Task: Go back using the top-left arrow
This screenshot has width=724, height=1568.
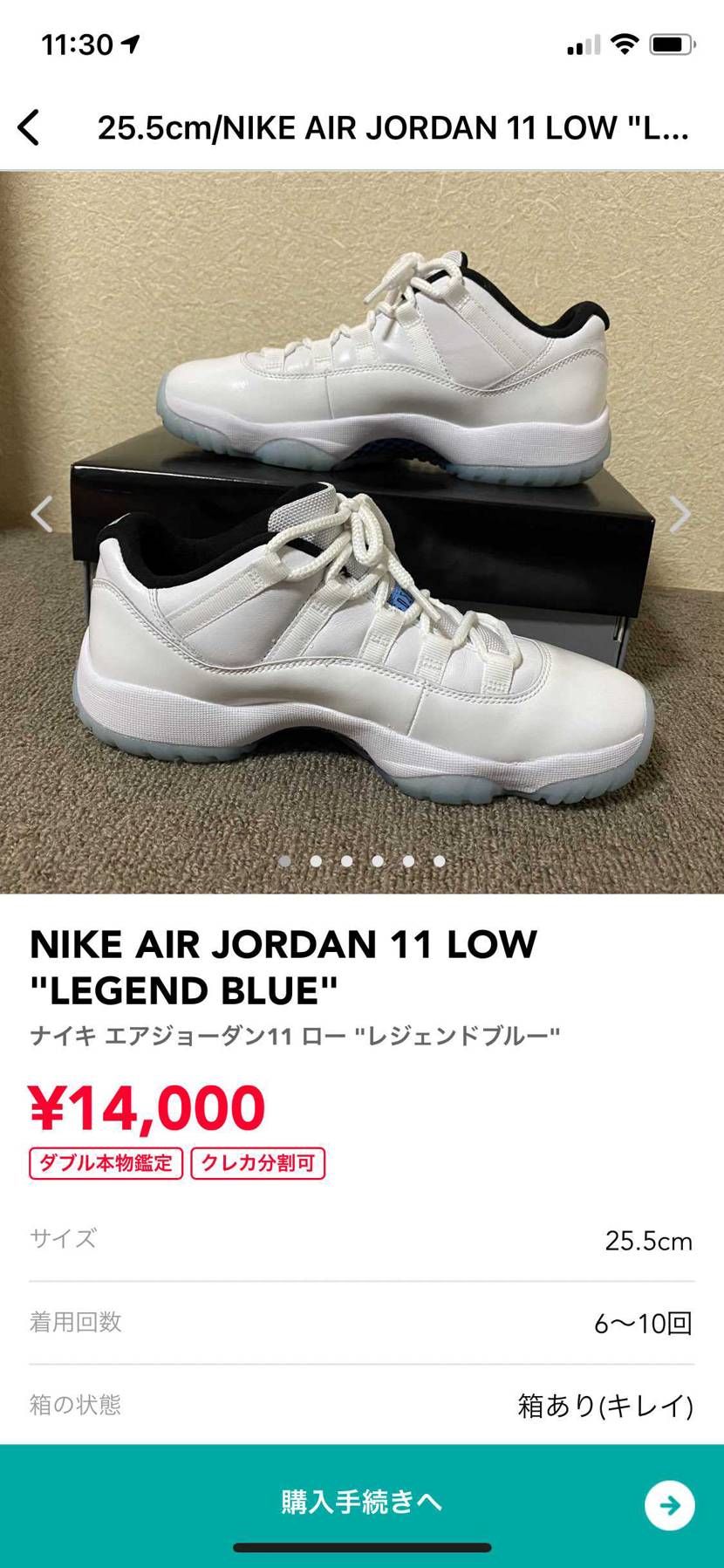Action: pos(29,127)
